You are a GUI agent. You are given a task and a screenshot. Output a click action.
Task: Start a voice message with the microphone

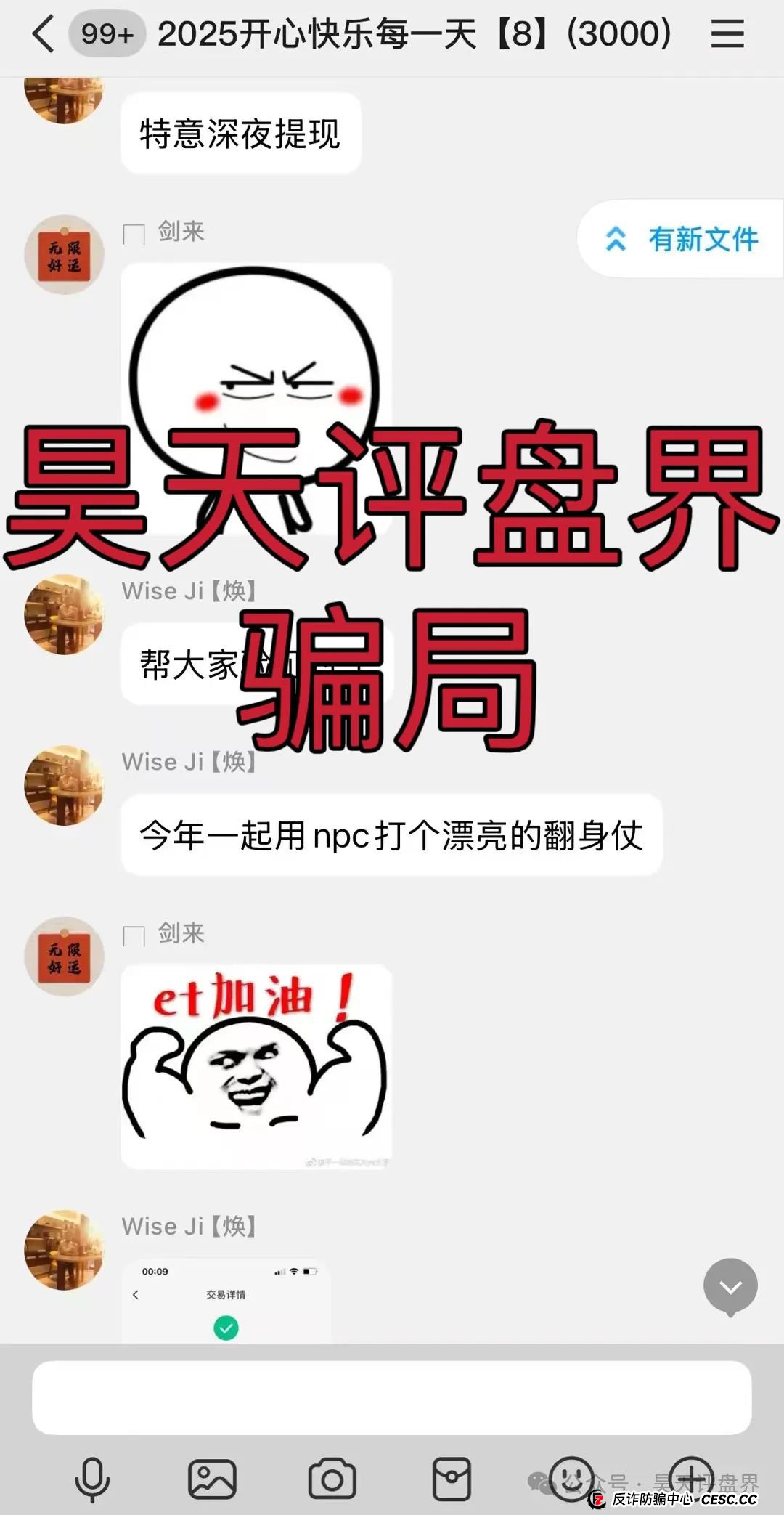coord(93,1479)
